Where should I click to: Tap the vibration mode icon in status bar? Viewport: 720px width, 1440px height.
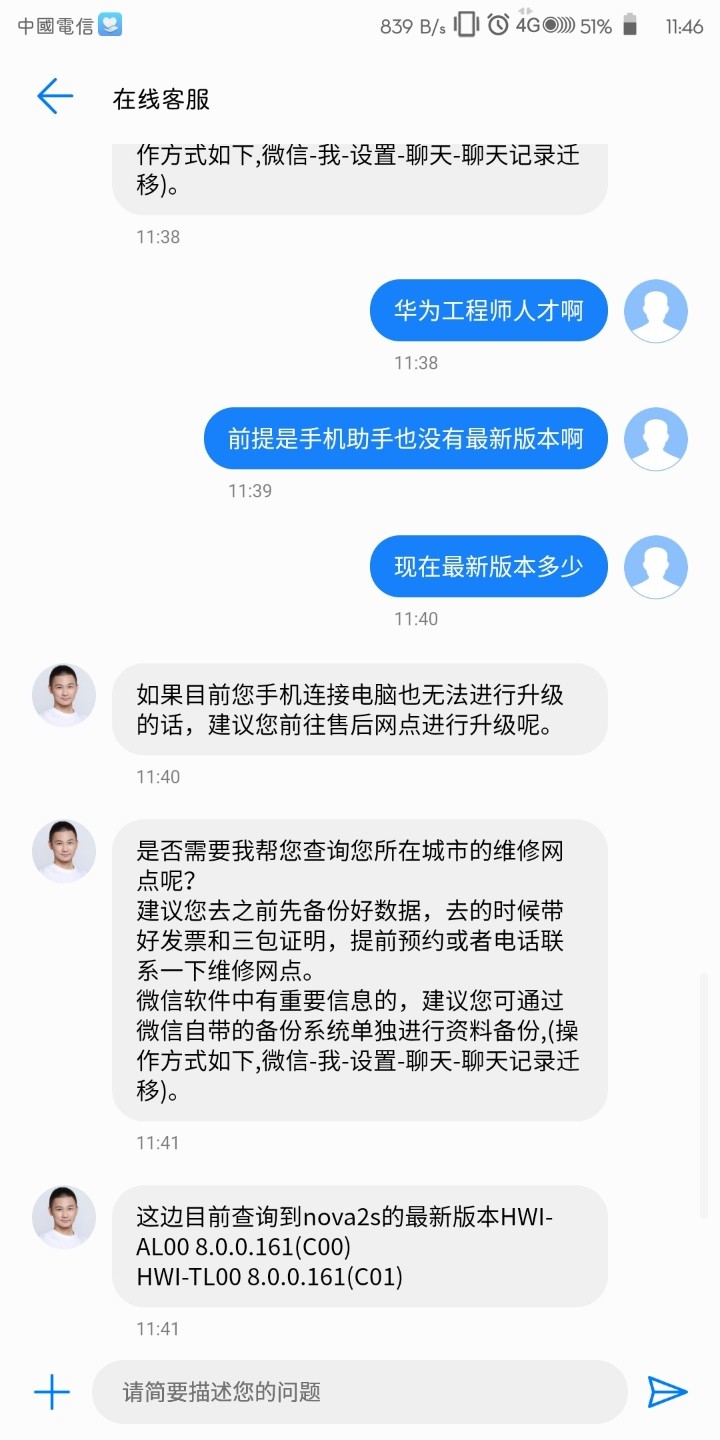coord(465,26)
